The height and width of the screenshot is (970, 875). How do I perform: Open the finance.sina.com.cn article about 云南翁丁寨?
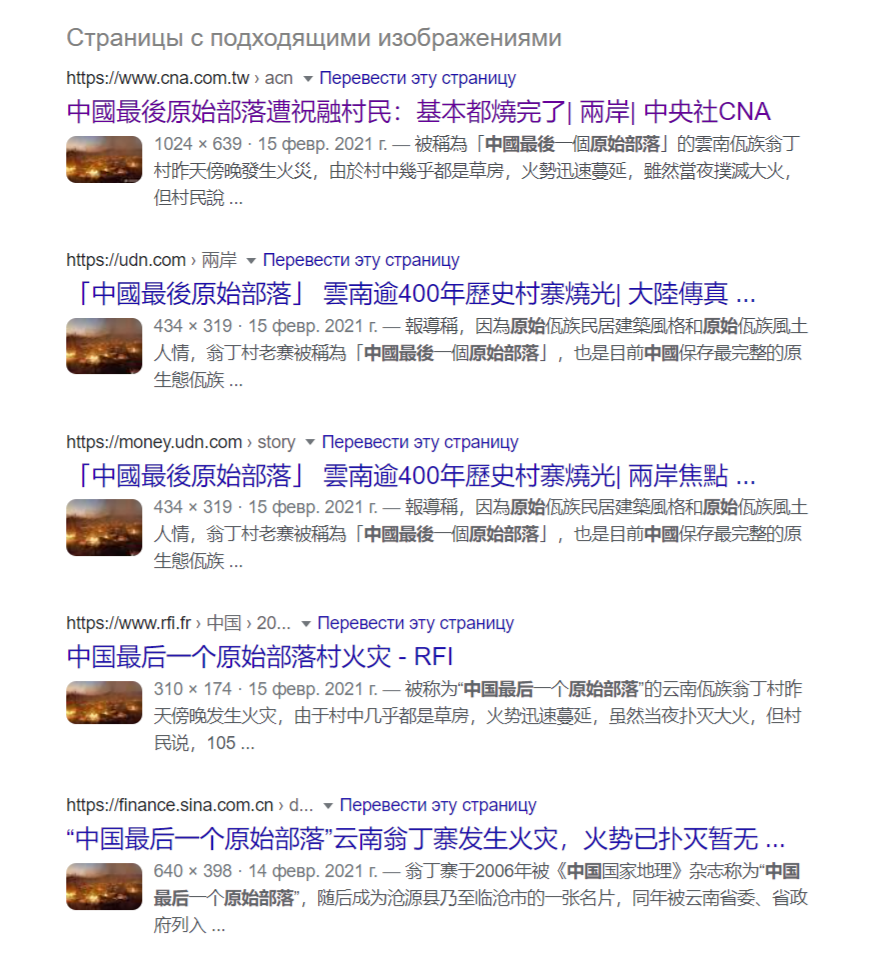pyautogui.click(x=425, y=838)
